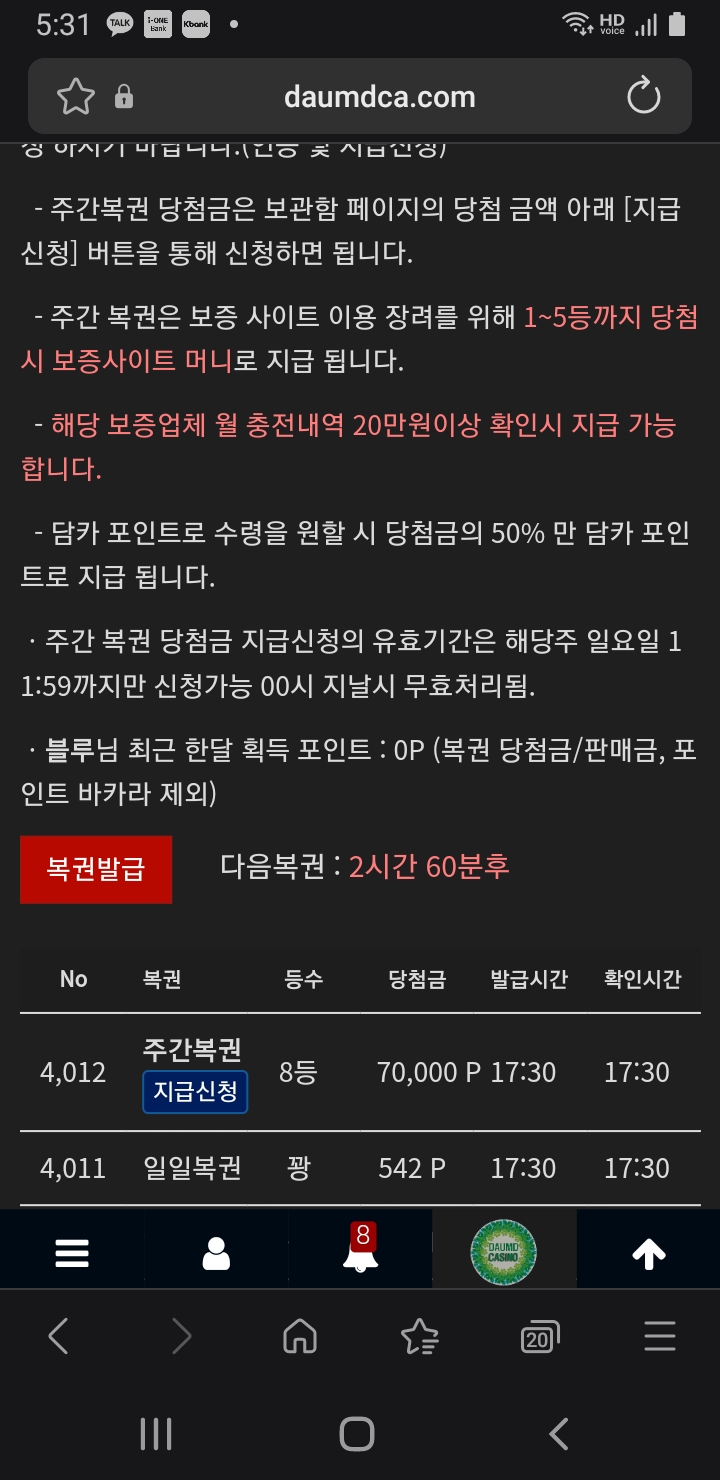Tap the daumdca.com address bar

[x=380, y=97]
